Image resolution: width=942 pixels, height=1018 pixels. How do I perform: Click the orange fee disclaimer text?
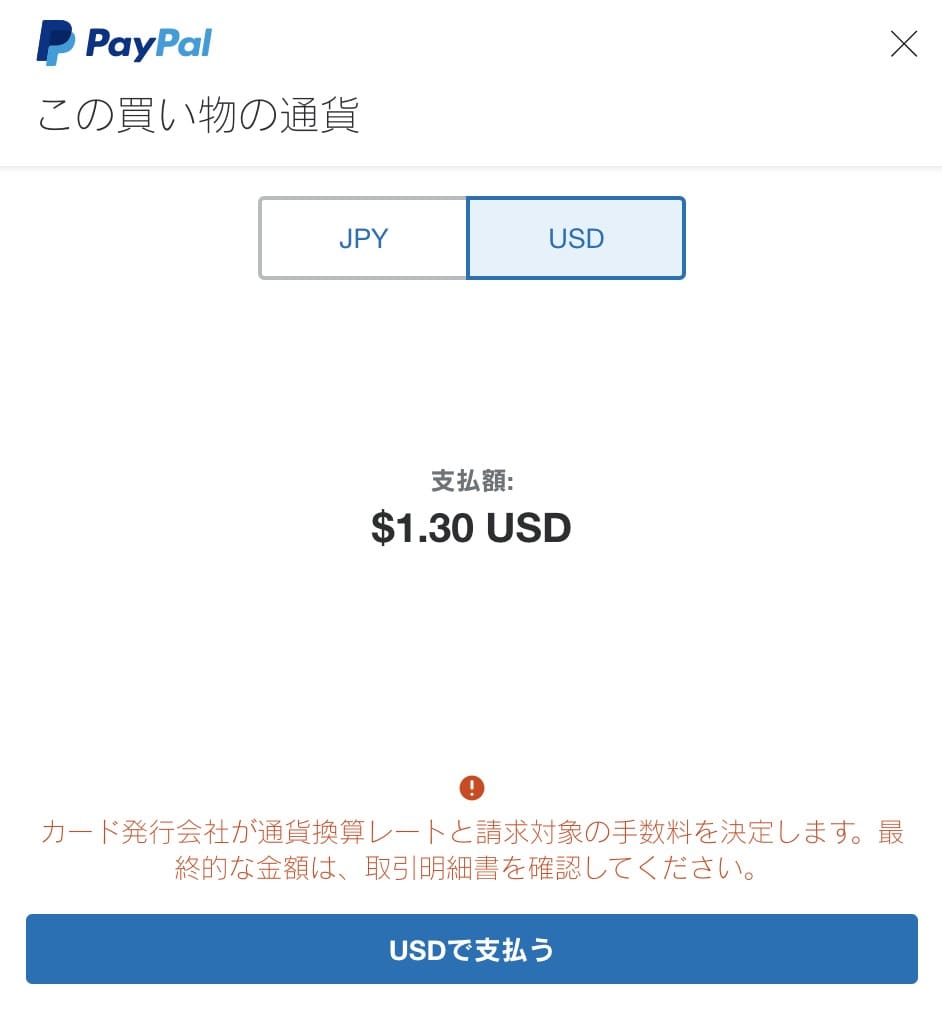471,852
